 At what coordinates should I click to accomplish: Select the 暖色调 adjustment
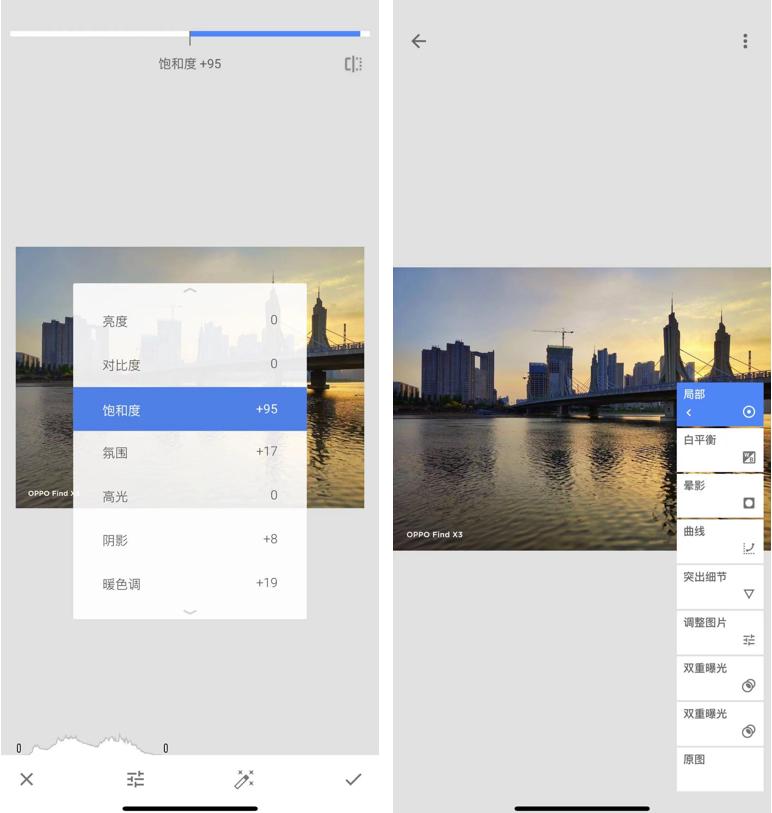click(x=189, y=583)
